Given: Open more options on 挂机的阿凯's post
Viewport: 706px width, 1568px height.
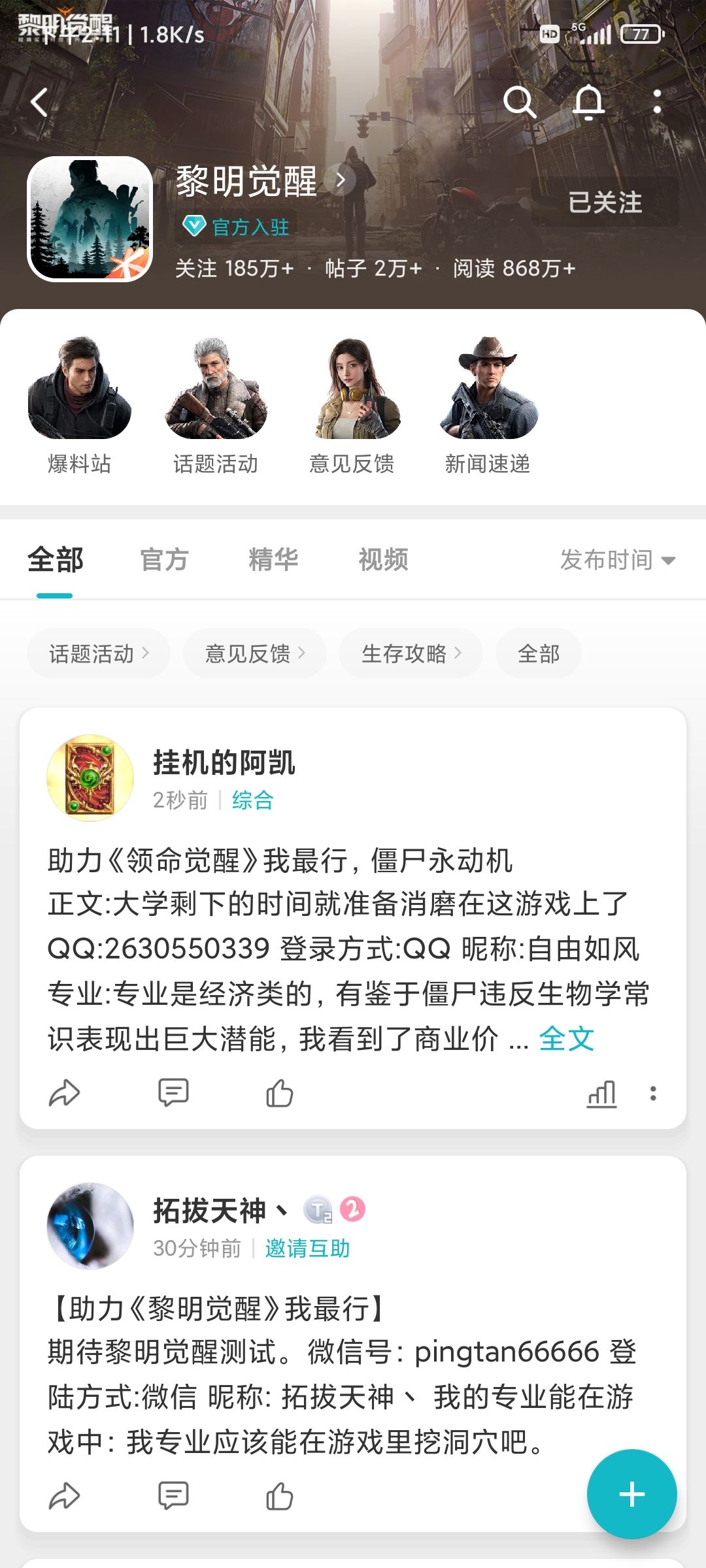Looking at the screenshot, I should (652, 1094).
